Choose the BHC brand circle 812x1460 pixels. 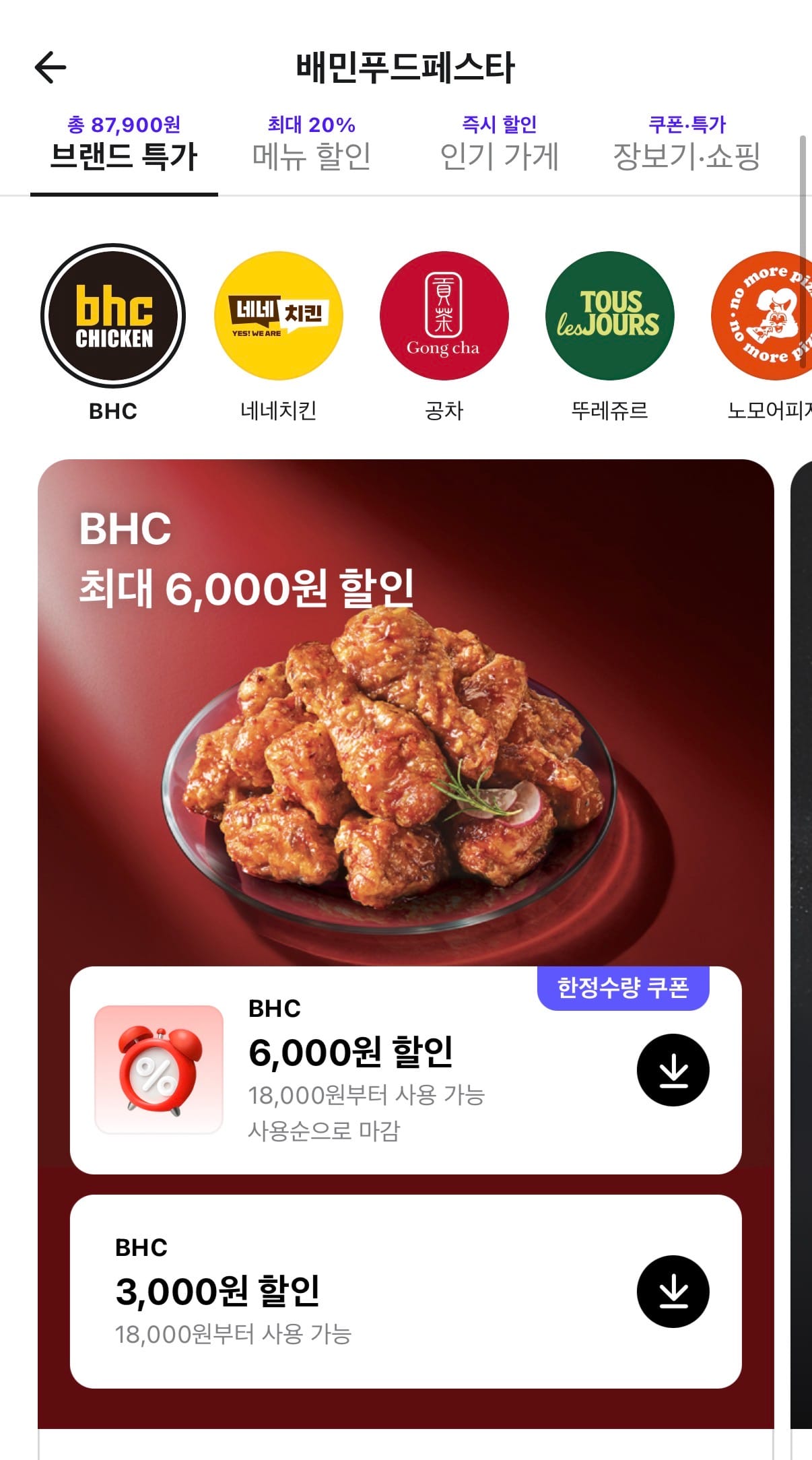coord(113,316)
